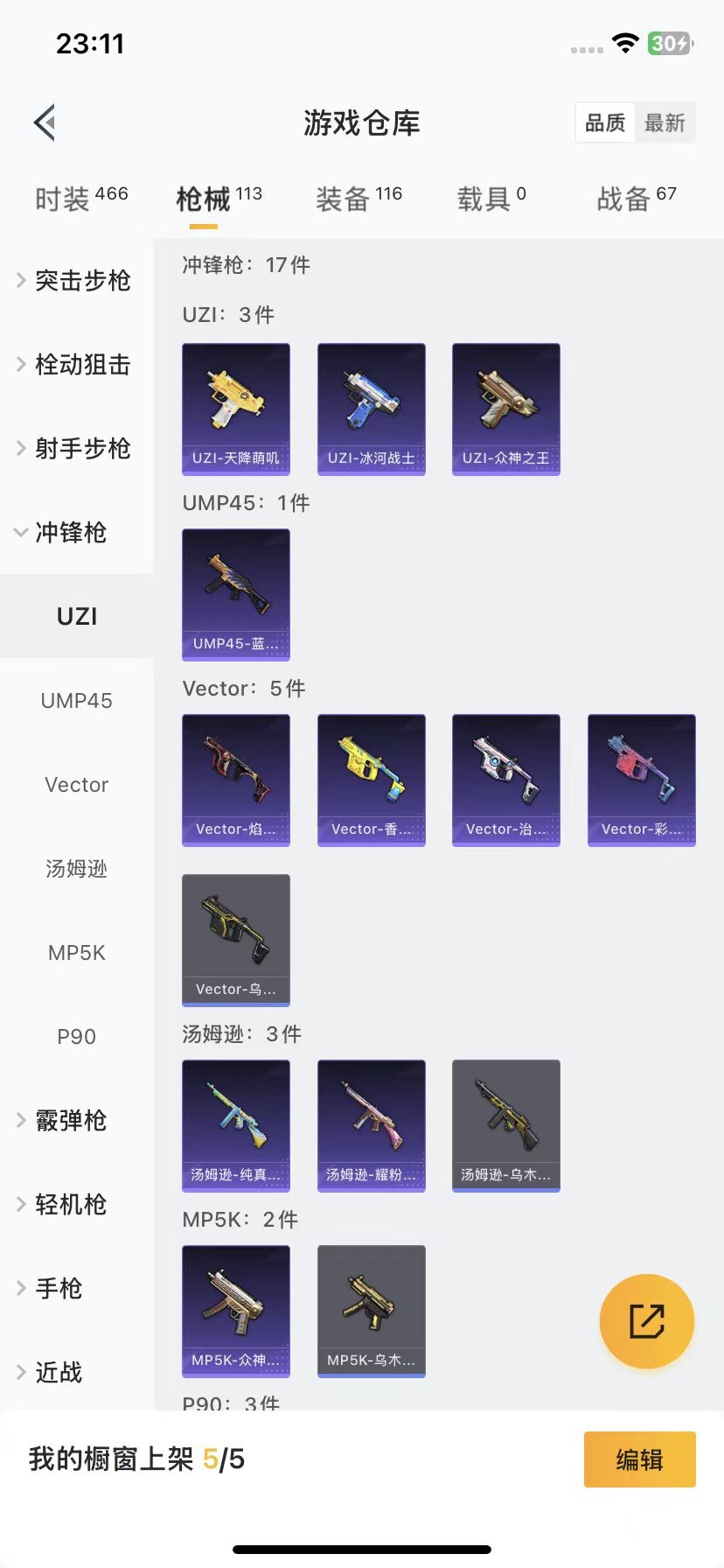Tap the 编辑 button
This screenshot has height=1568, width=724.
point(639,1459)
